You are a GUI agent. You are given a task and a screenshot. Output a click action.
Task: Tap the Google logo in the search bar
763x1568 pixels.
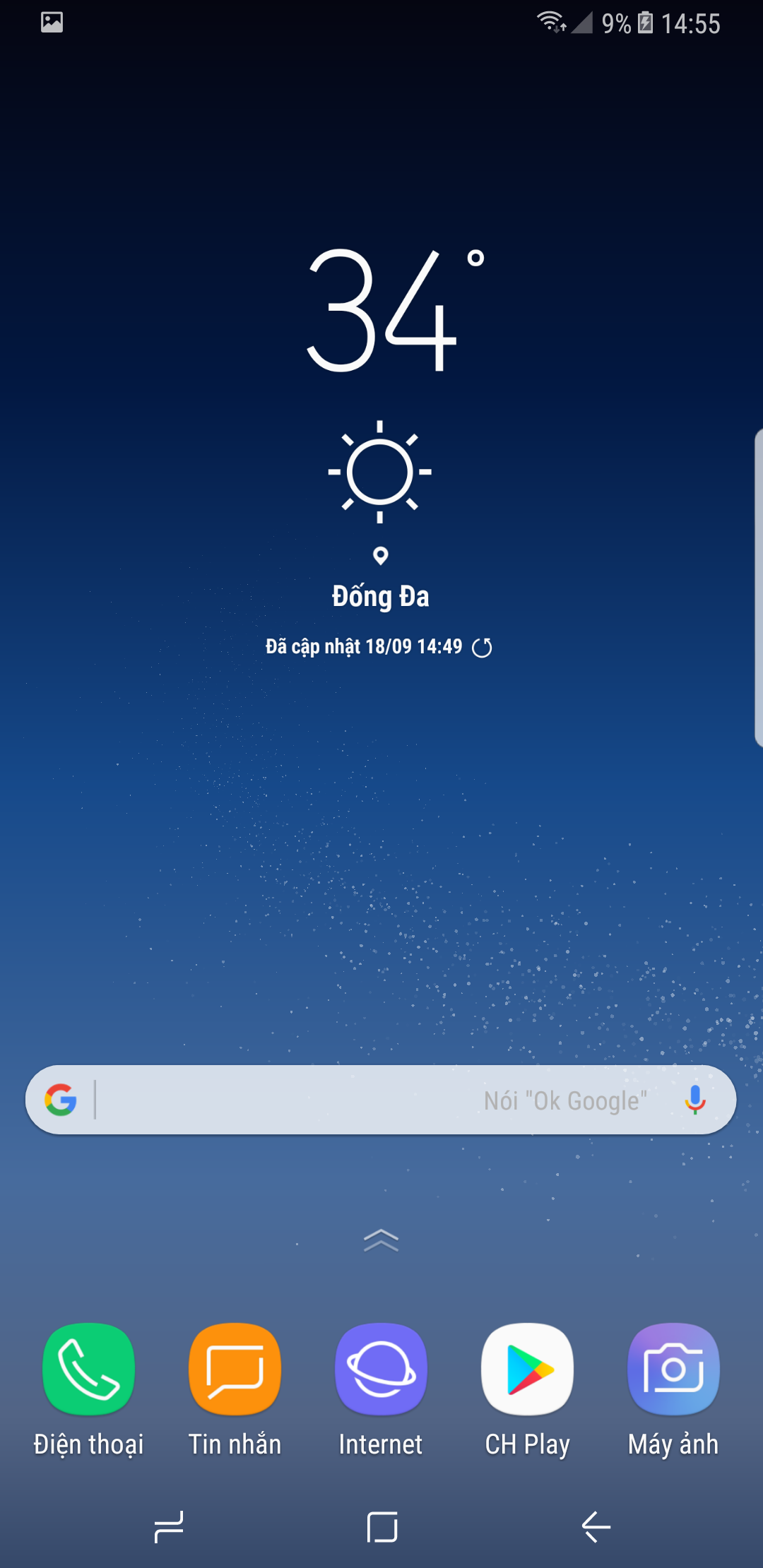coord(61,1100)
